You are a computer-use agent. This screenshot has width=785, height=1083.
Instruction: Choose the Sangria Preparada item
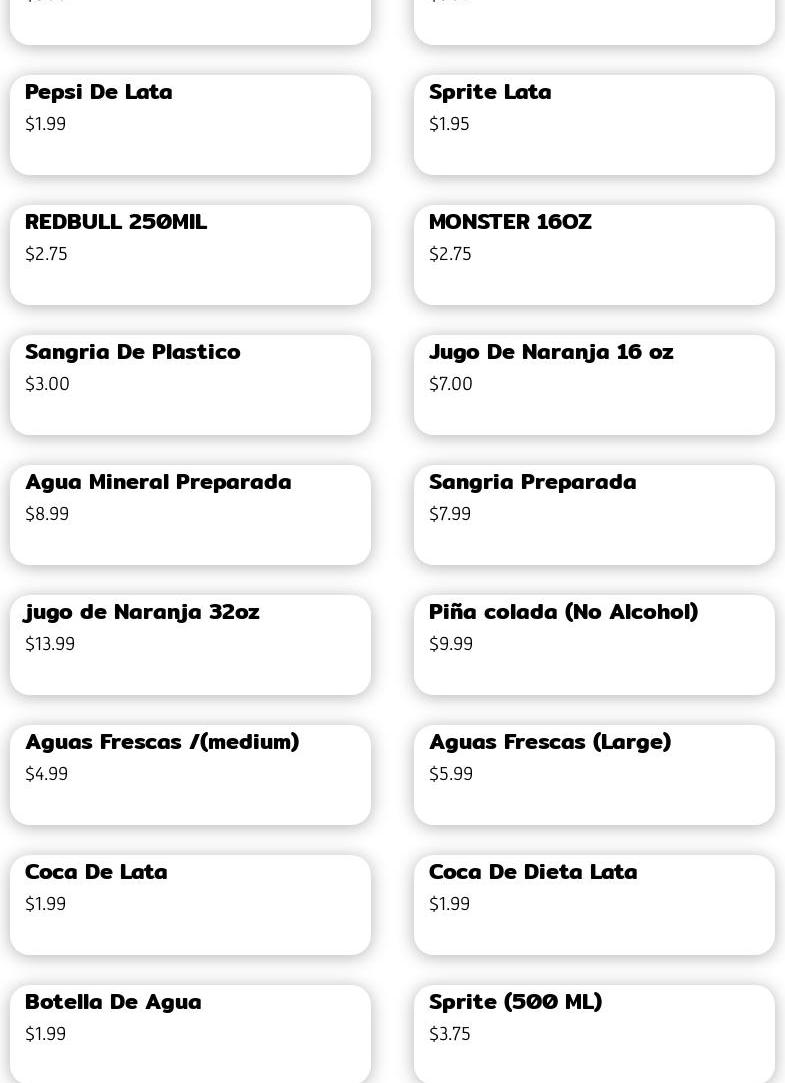pyautogui.click(x=594, y=515)
